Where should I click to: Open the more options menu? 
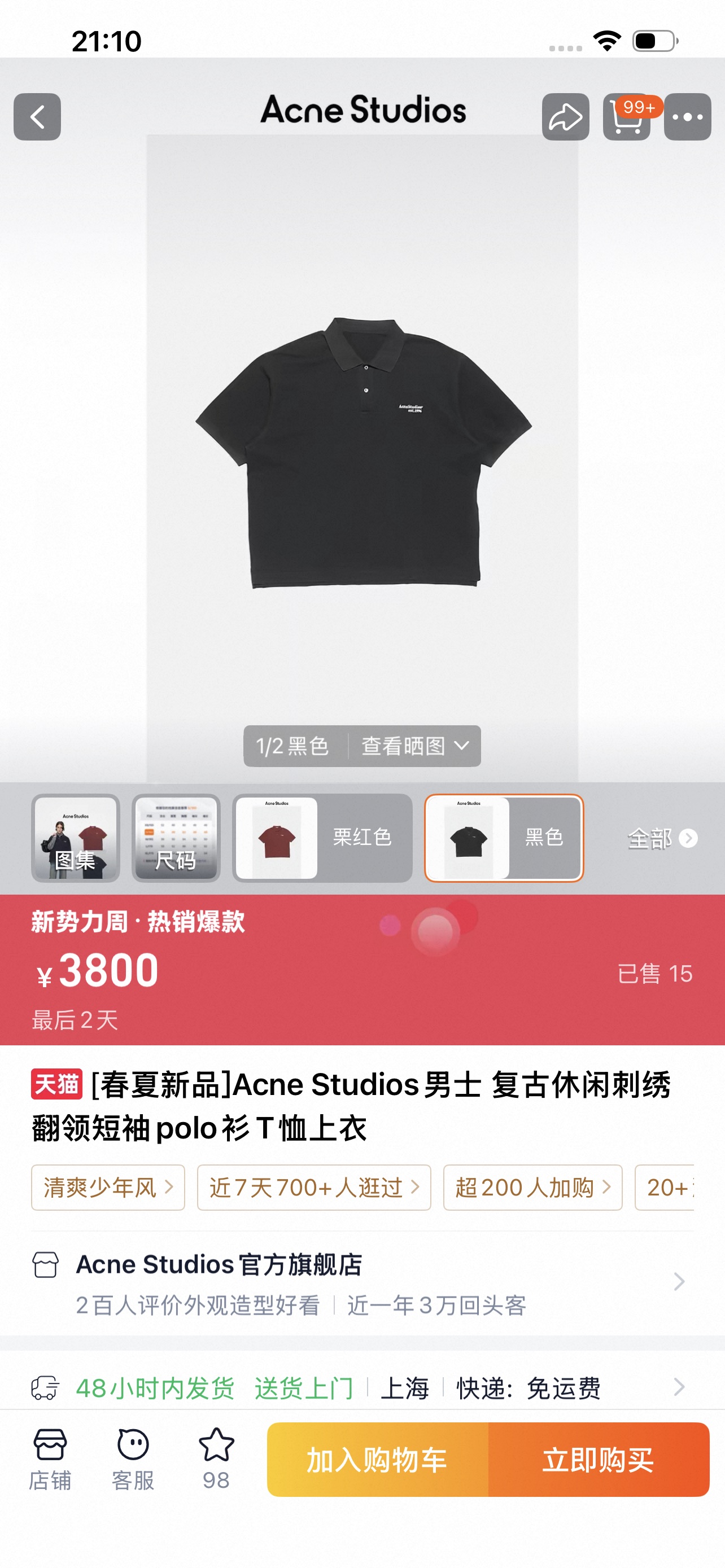click(687, 117)
